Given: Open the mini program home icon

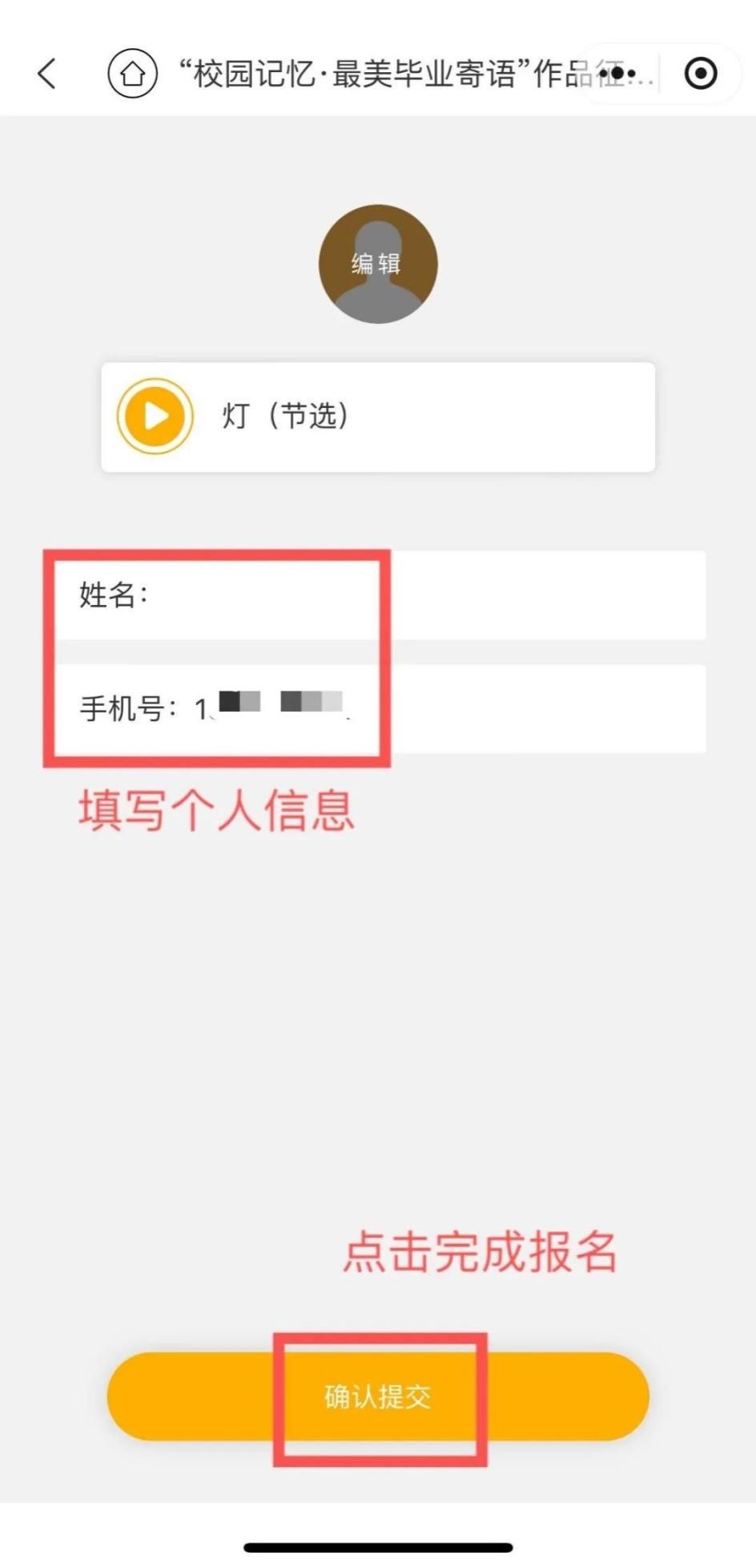Looking at the screenshot, I should 132,74.
